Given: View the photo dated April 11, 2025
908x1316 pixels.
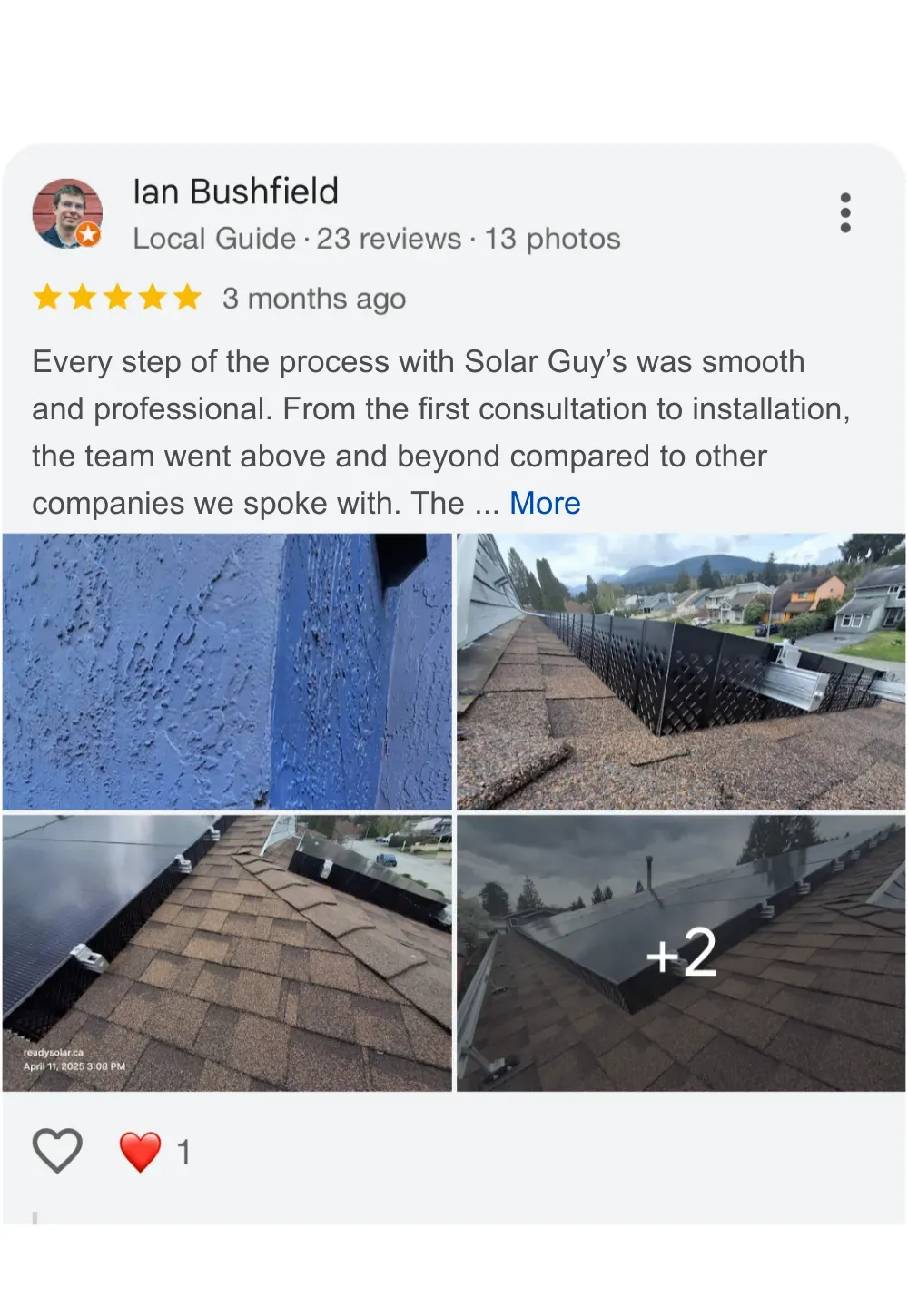Looking at the screenshot, I should pos(227,953).
